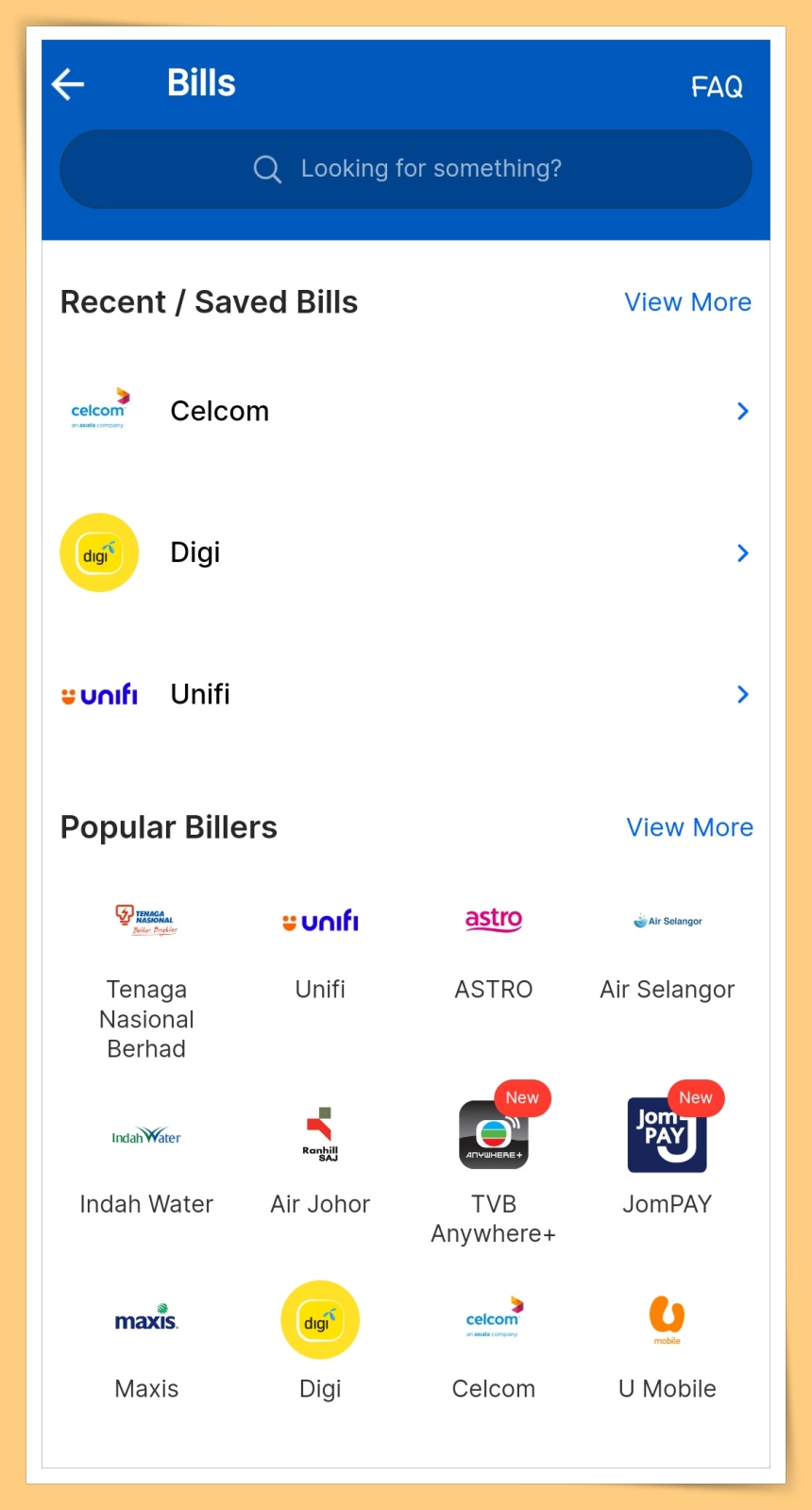Viewport: 812px width, 1510px height.
Task: View more Recent / Saved Bills
Action: (687, 302)
